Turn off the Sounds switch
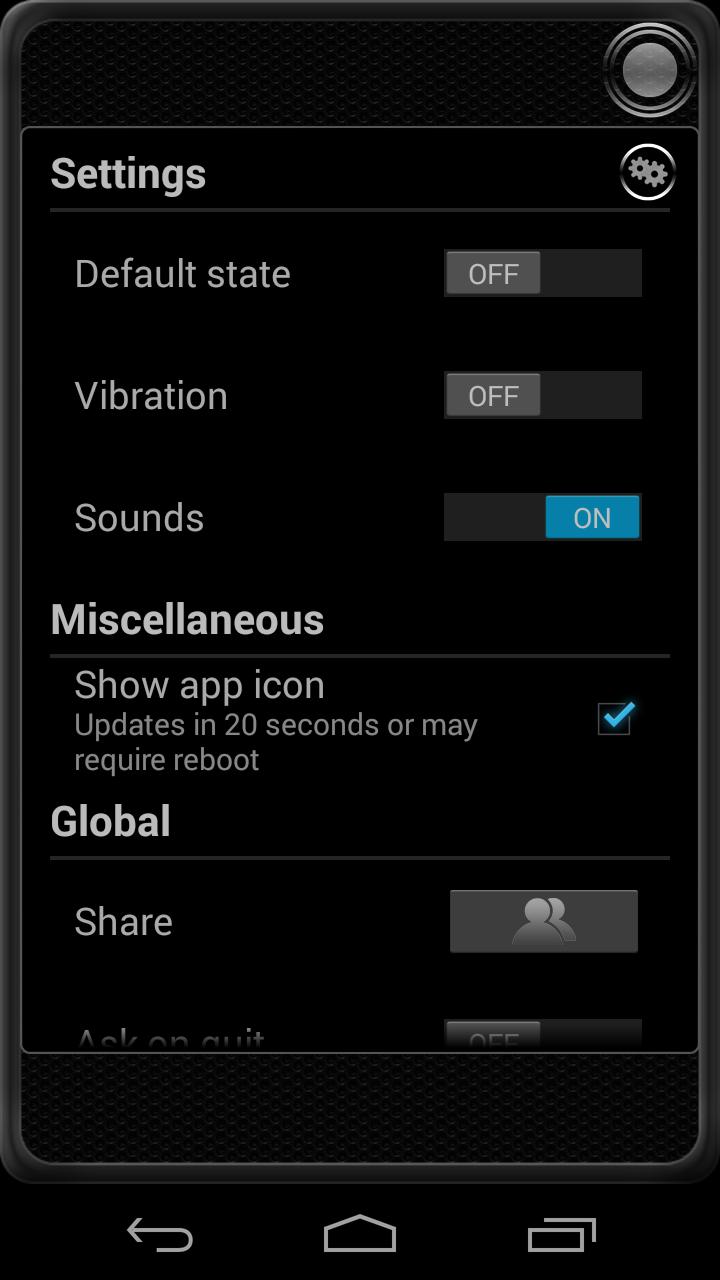This screenshot has width=720, height=1280. (x=543, y=517)
